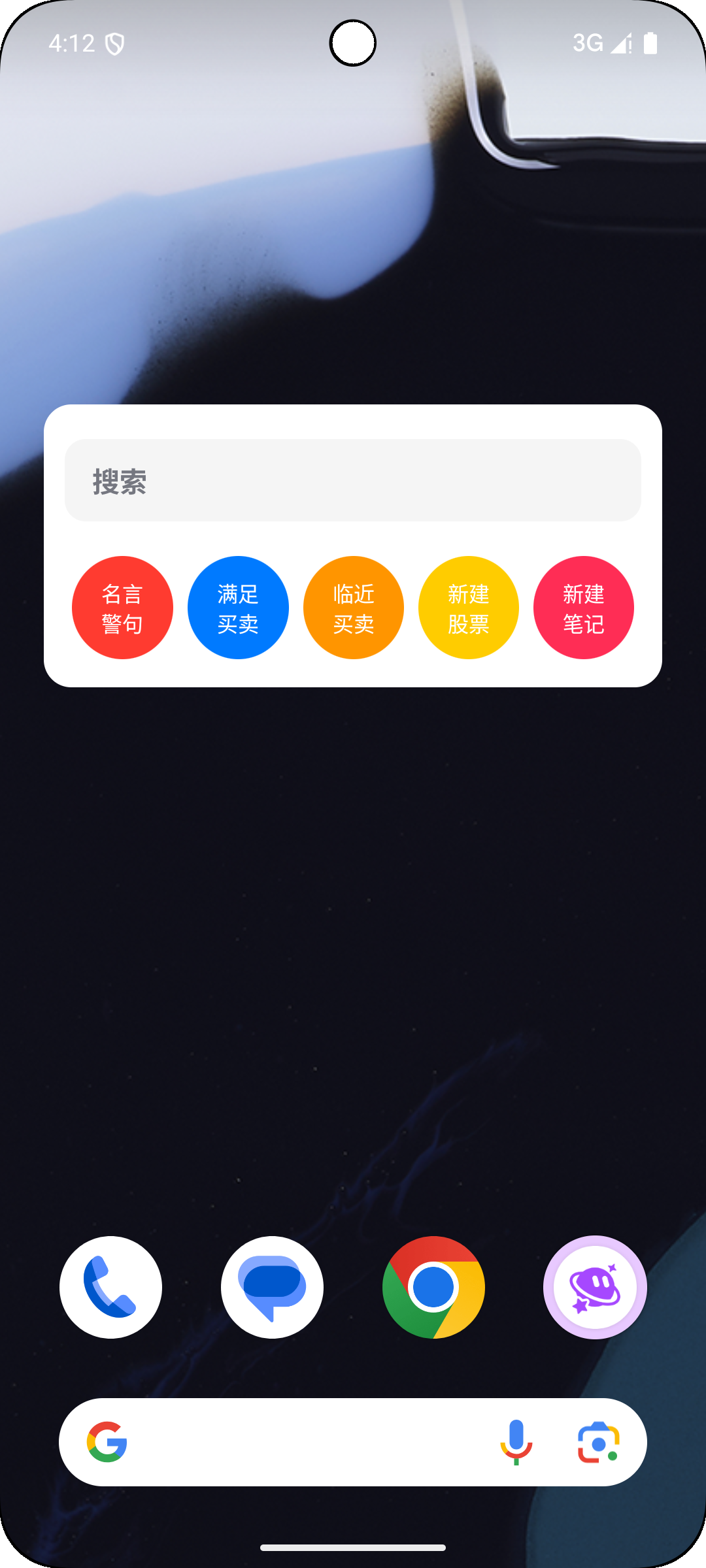Screen dimensions: 706x1568
Task: Start a voice search with the microphone
Action: click(x=516, y=1442)
